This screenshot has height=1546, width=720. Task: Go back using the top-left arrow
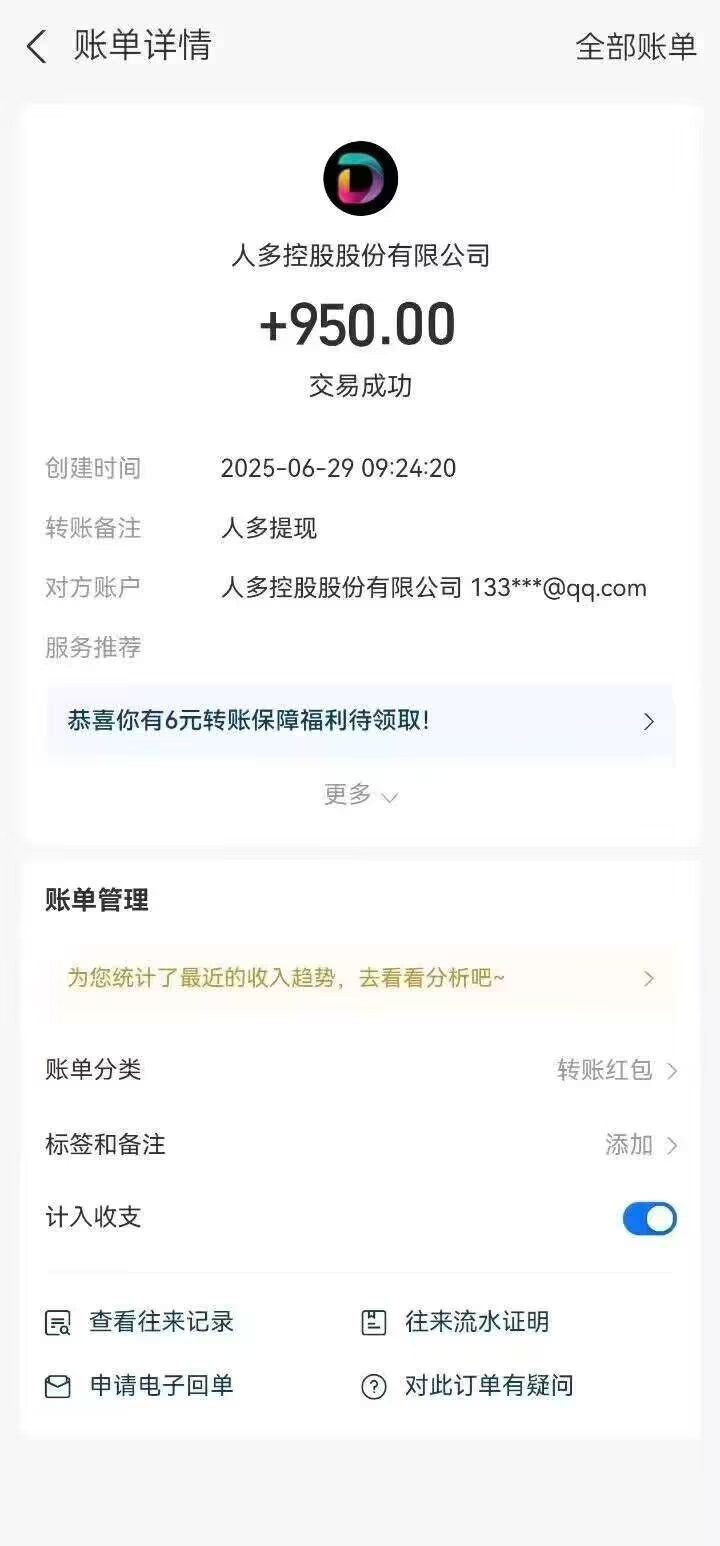37,47
